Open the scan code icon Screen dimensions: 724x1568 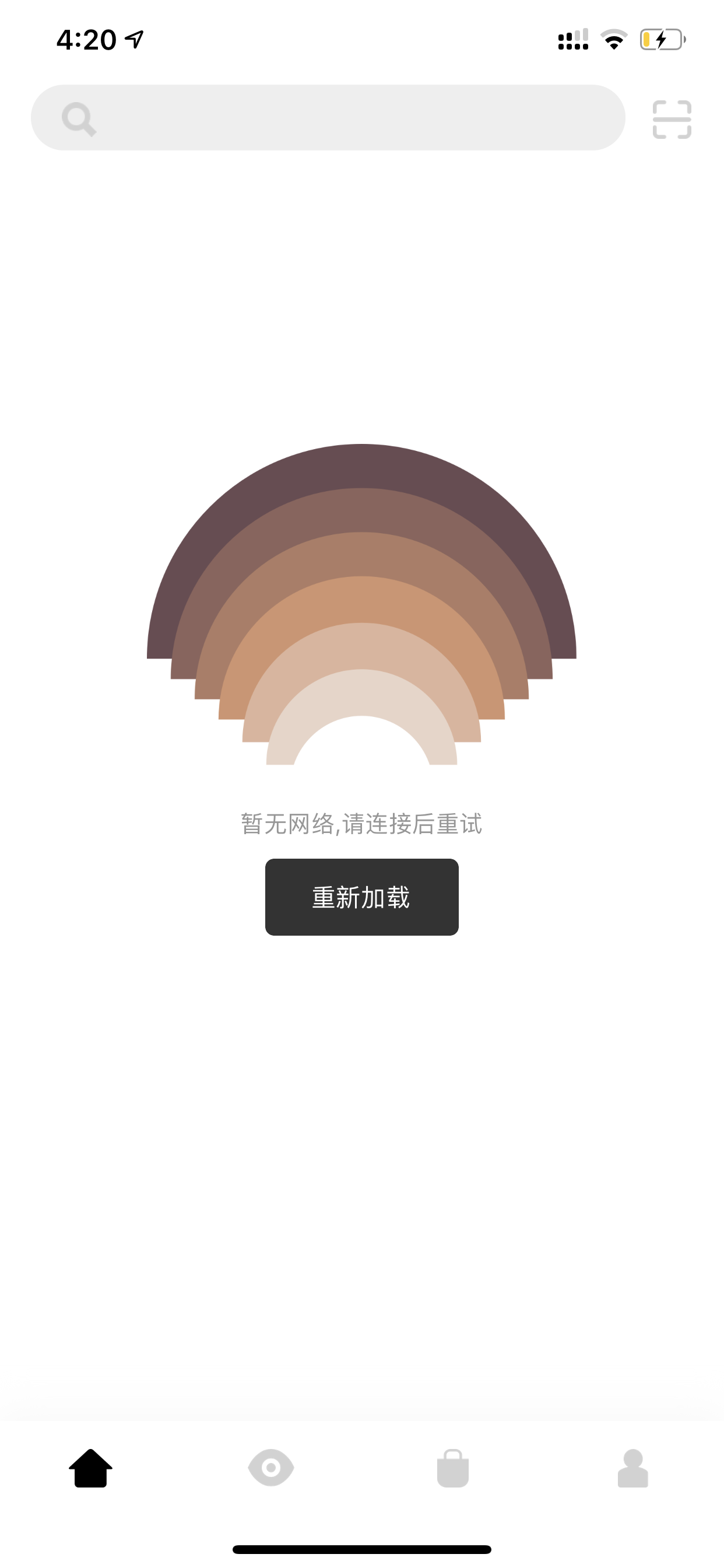coord(672,120)
